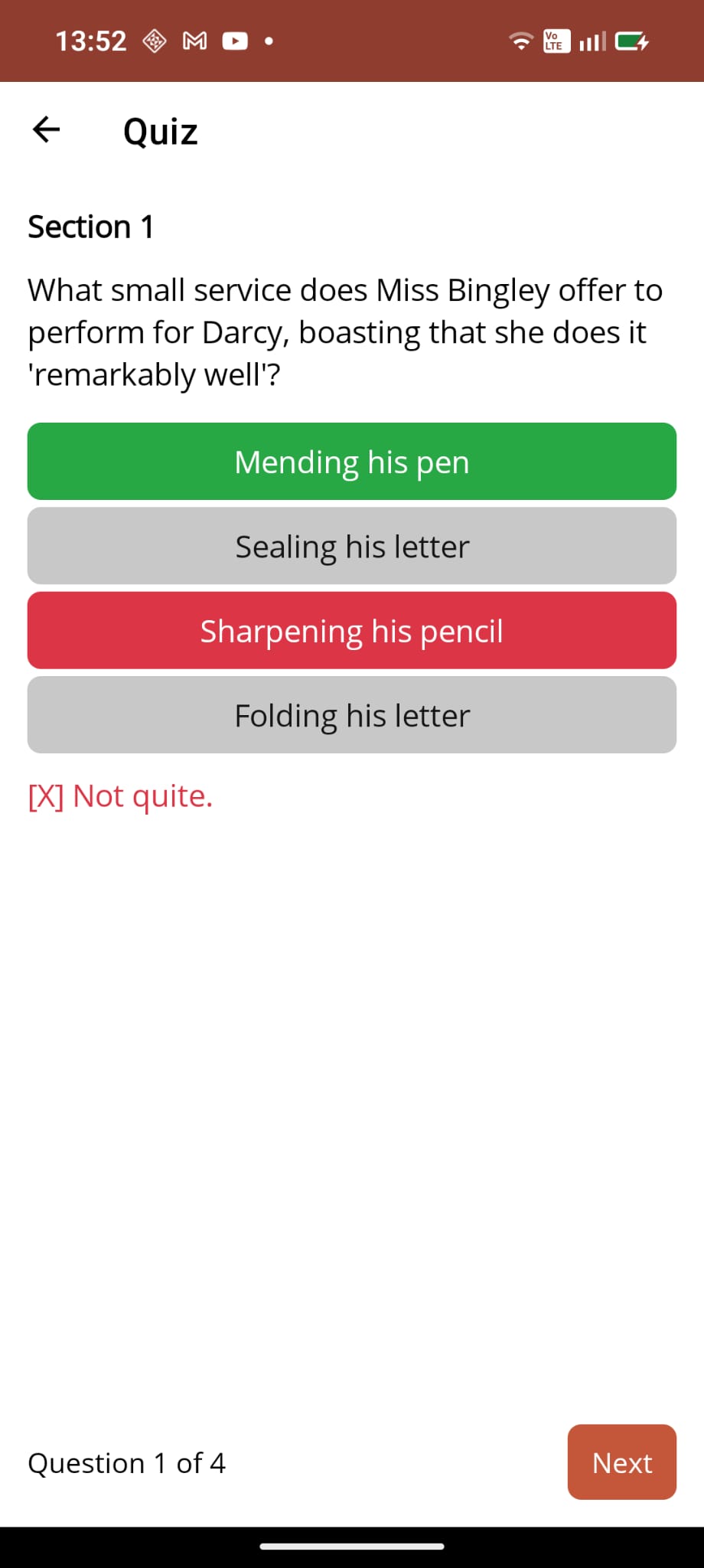Go back from the Quiz screen

(x=47, y=130)
